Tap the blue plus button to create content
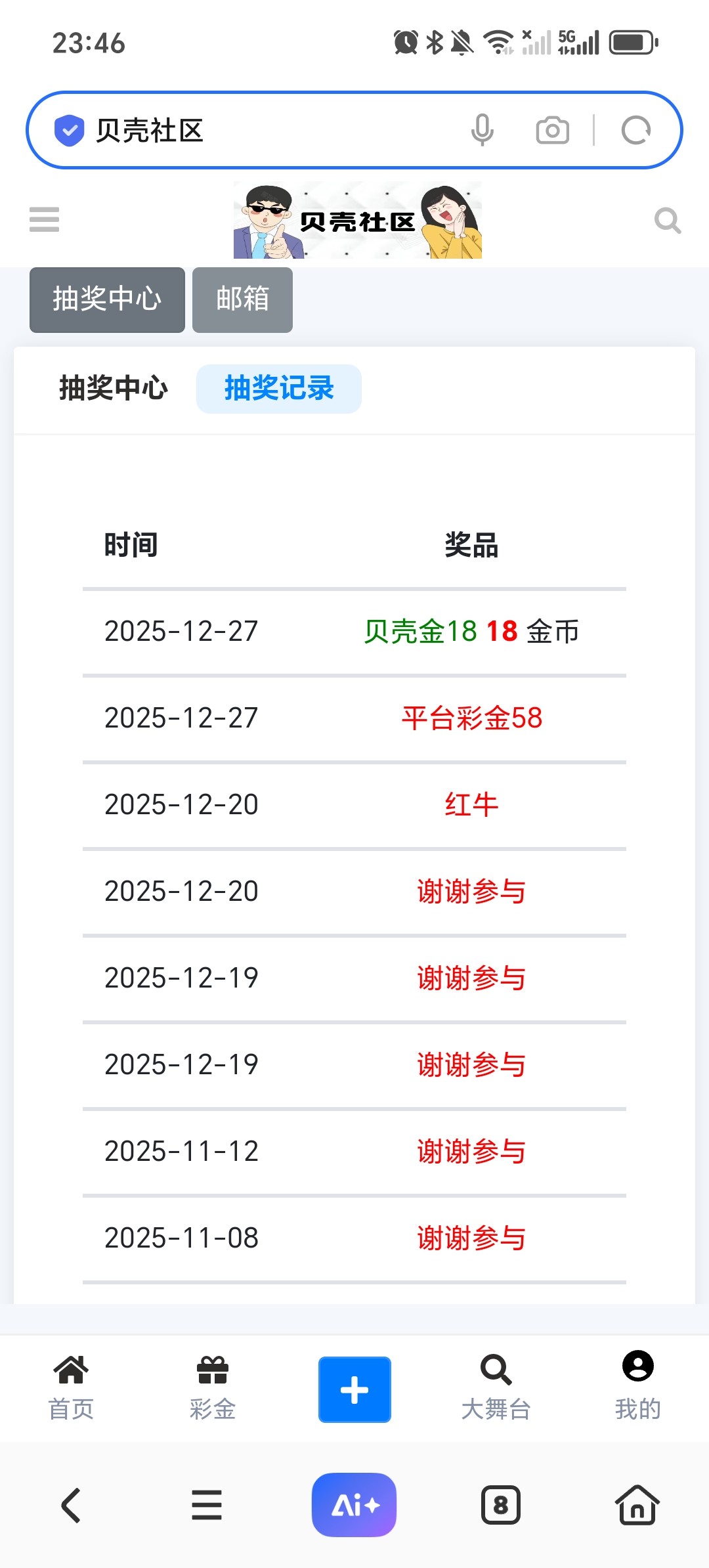The image size is (709, 1568). tap(354, 1389)
